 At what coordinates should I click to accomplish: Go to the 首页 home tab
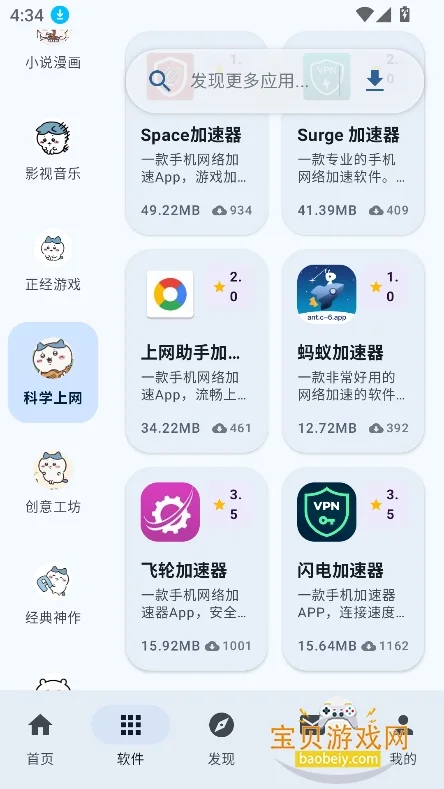click(40, 739)
